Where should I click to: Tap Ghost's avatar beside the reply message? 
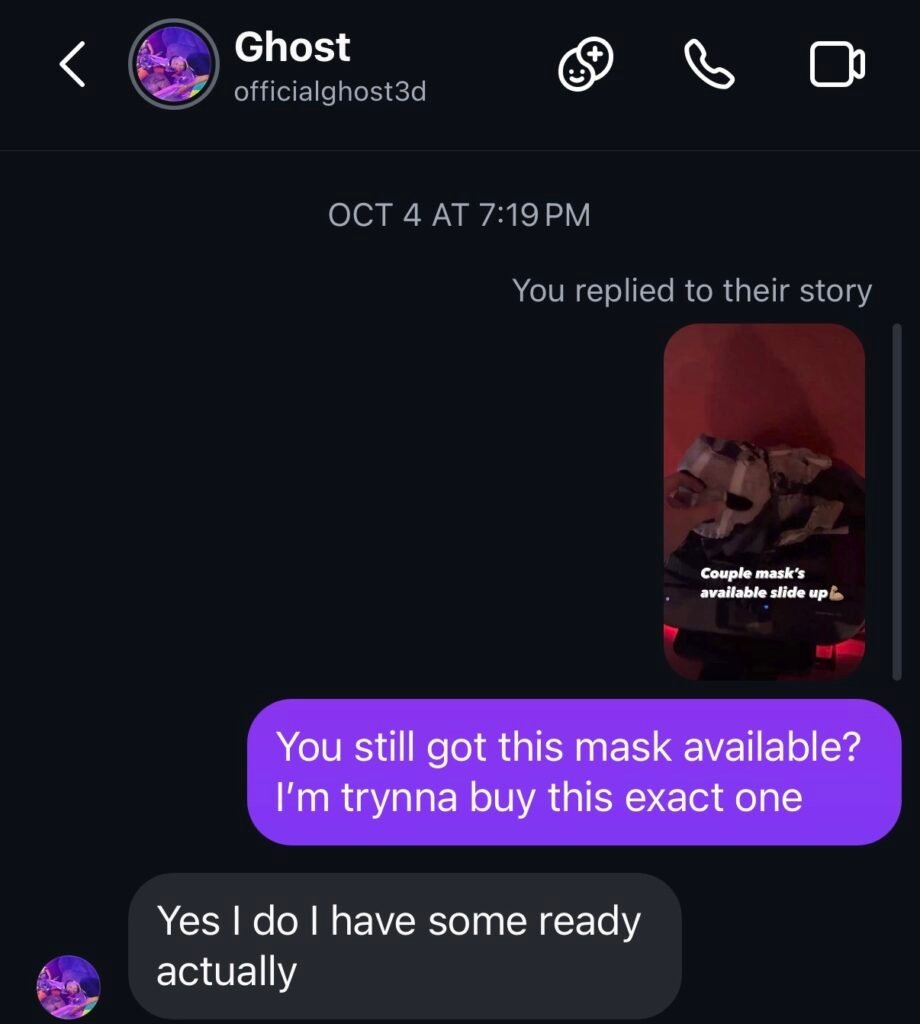pyautogui.click(x=69, y=985)
